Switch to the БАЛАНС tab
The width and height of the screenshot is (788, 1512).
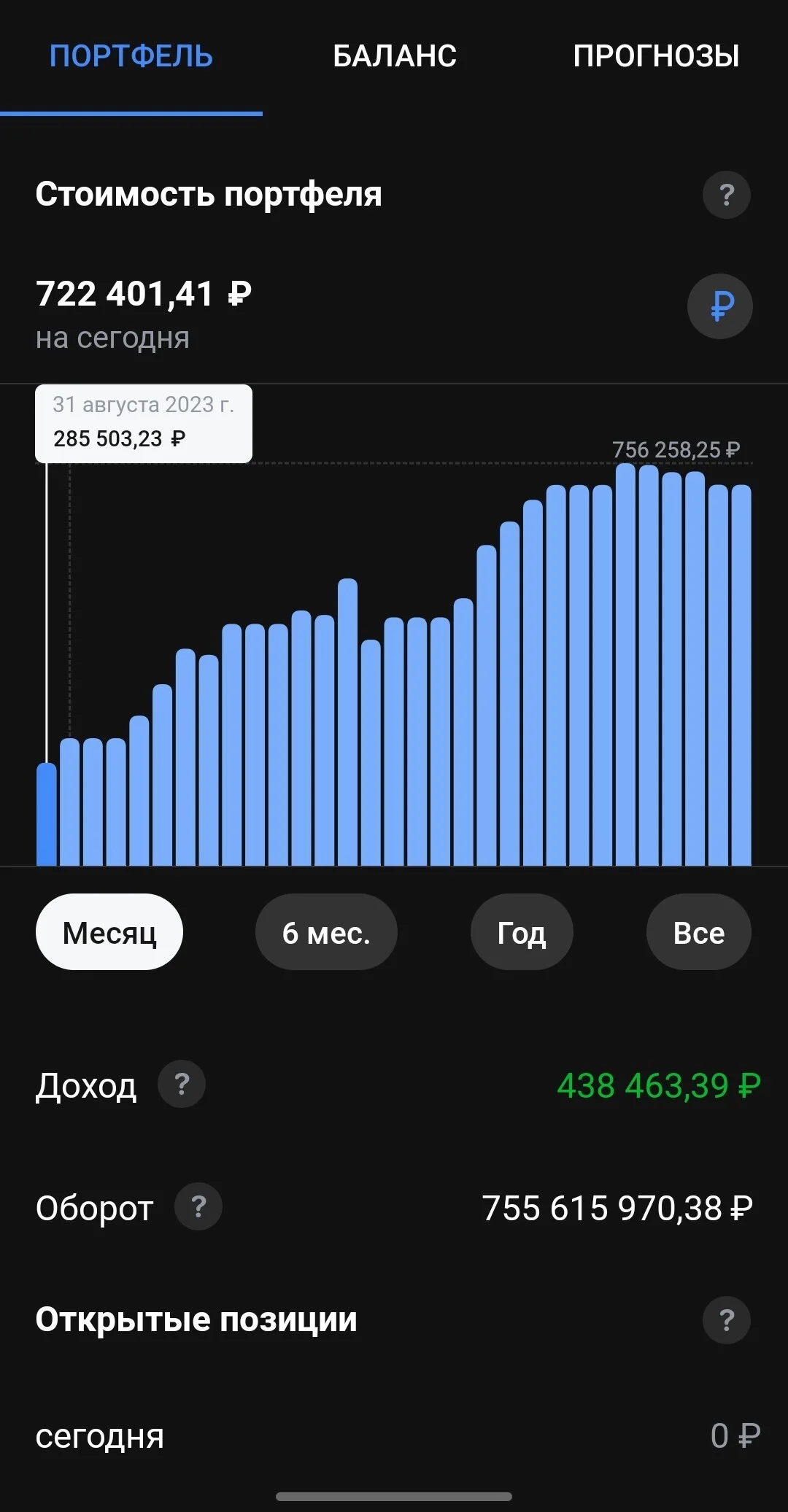click(395, 56)
